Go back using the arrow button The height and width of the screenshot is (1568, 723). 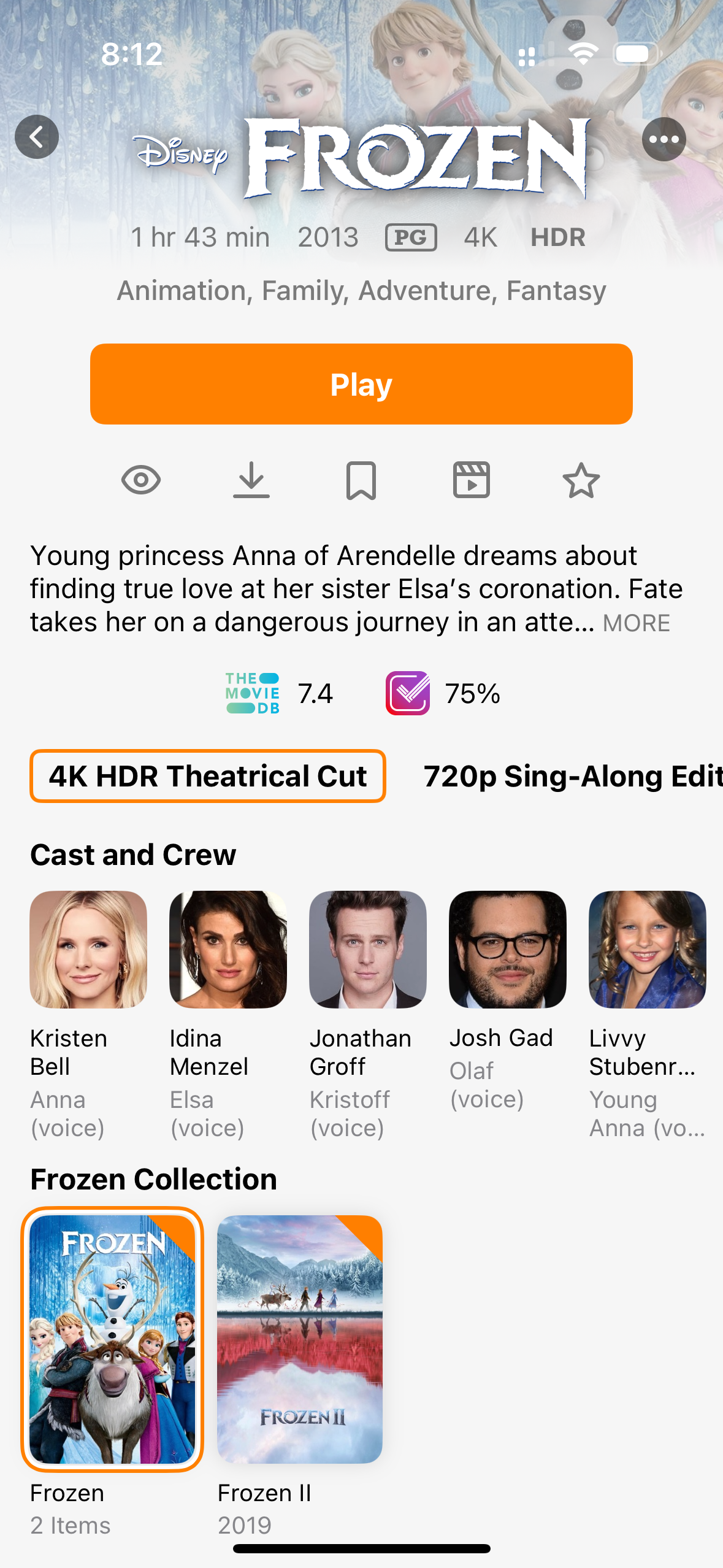coord(37,137)
